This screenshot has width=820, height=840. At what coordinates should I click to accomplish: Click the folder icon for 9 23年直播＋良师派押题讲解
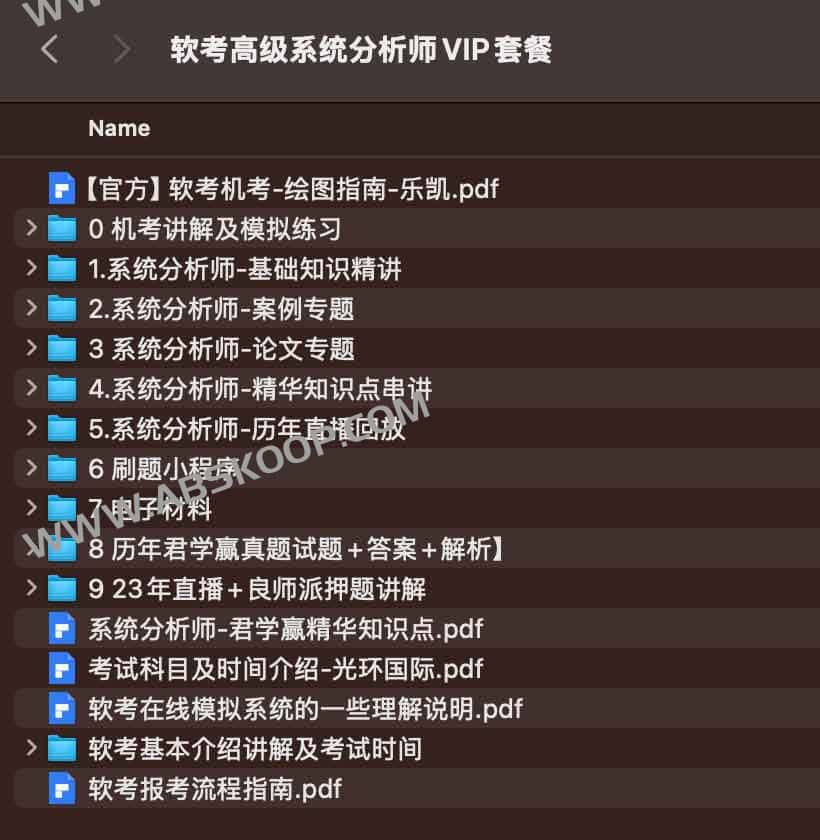point(60,590)
